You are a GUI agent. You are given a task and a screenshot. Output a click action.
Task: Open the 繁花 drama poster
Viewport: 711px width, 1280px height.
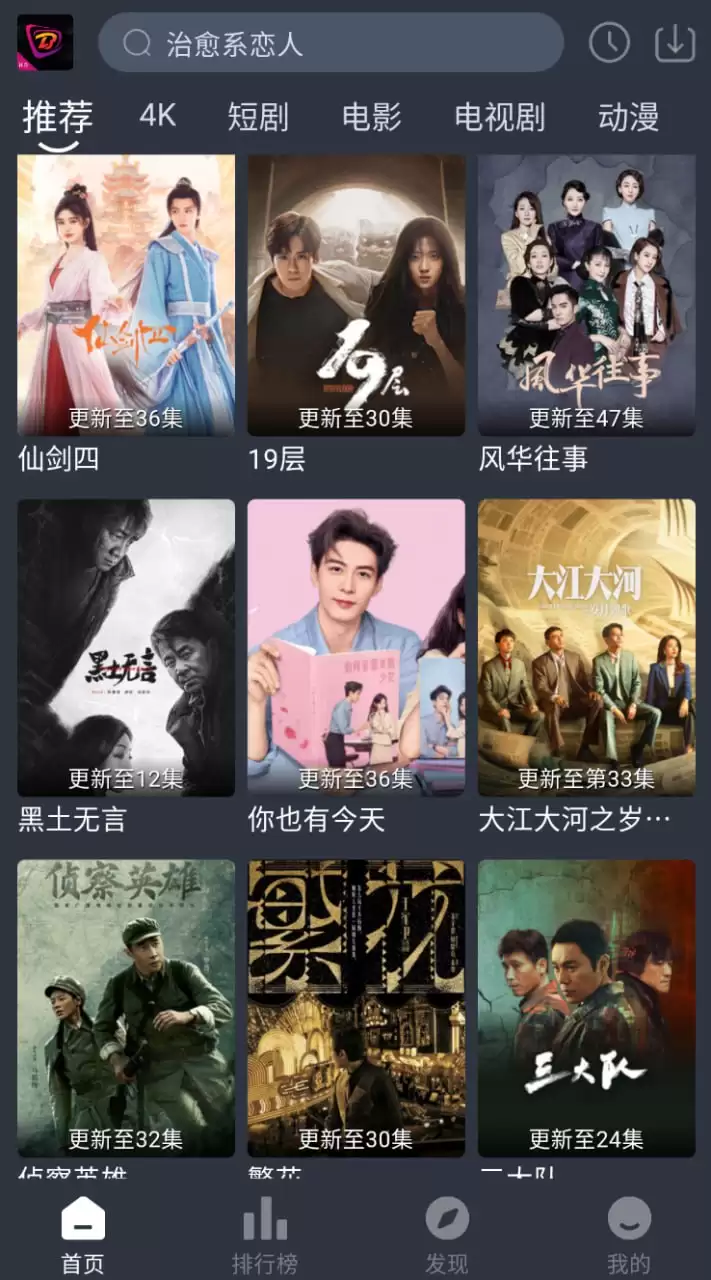[x=356, y=1007]
